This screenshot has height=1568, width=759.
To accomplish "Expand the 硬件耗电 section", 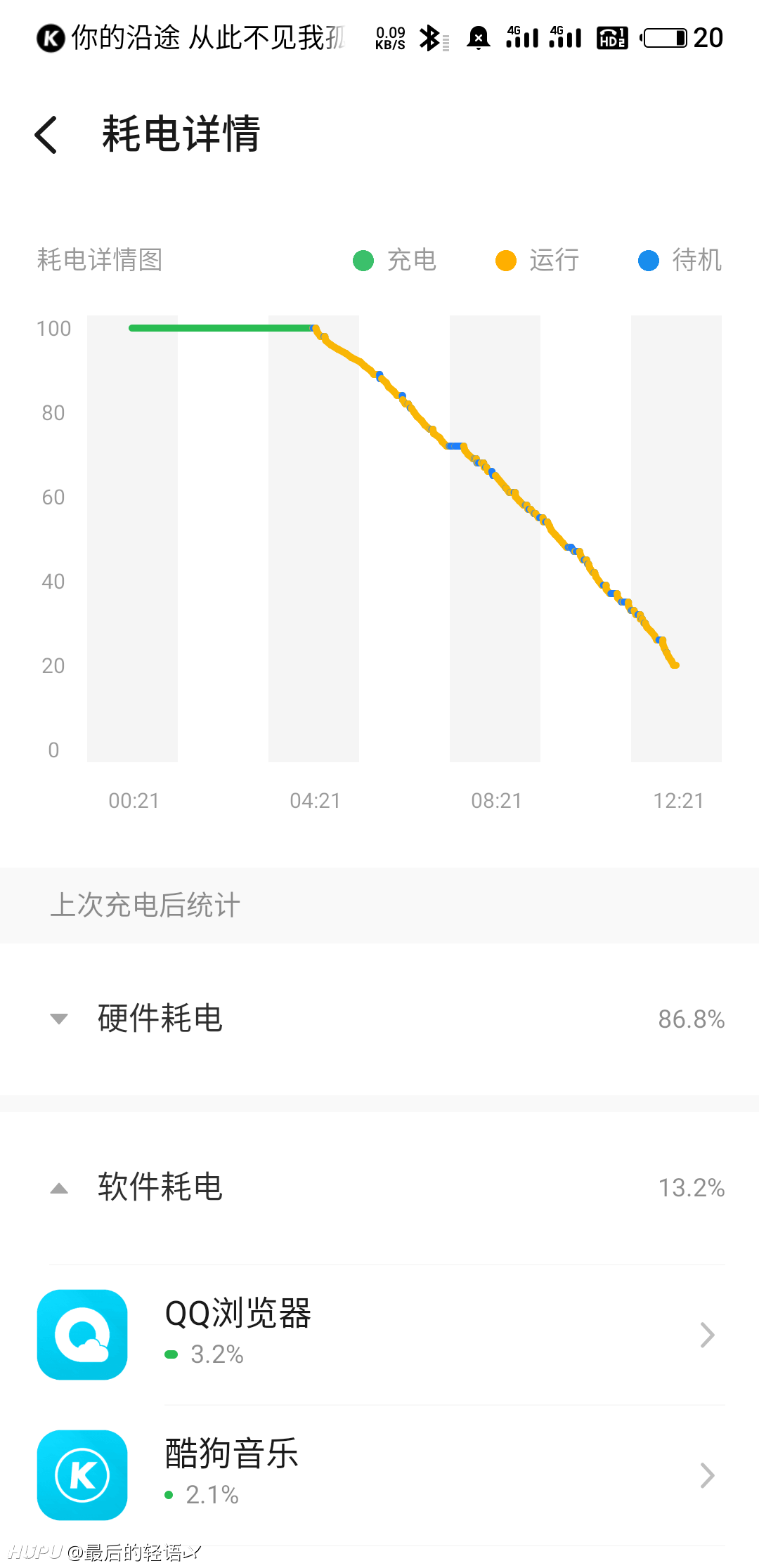I will [379, 1019].
